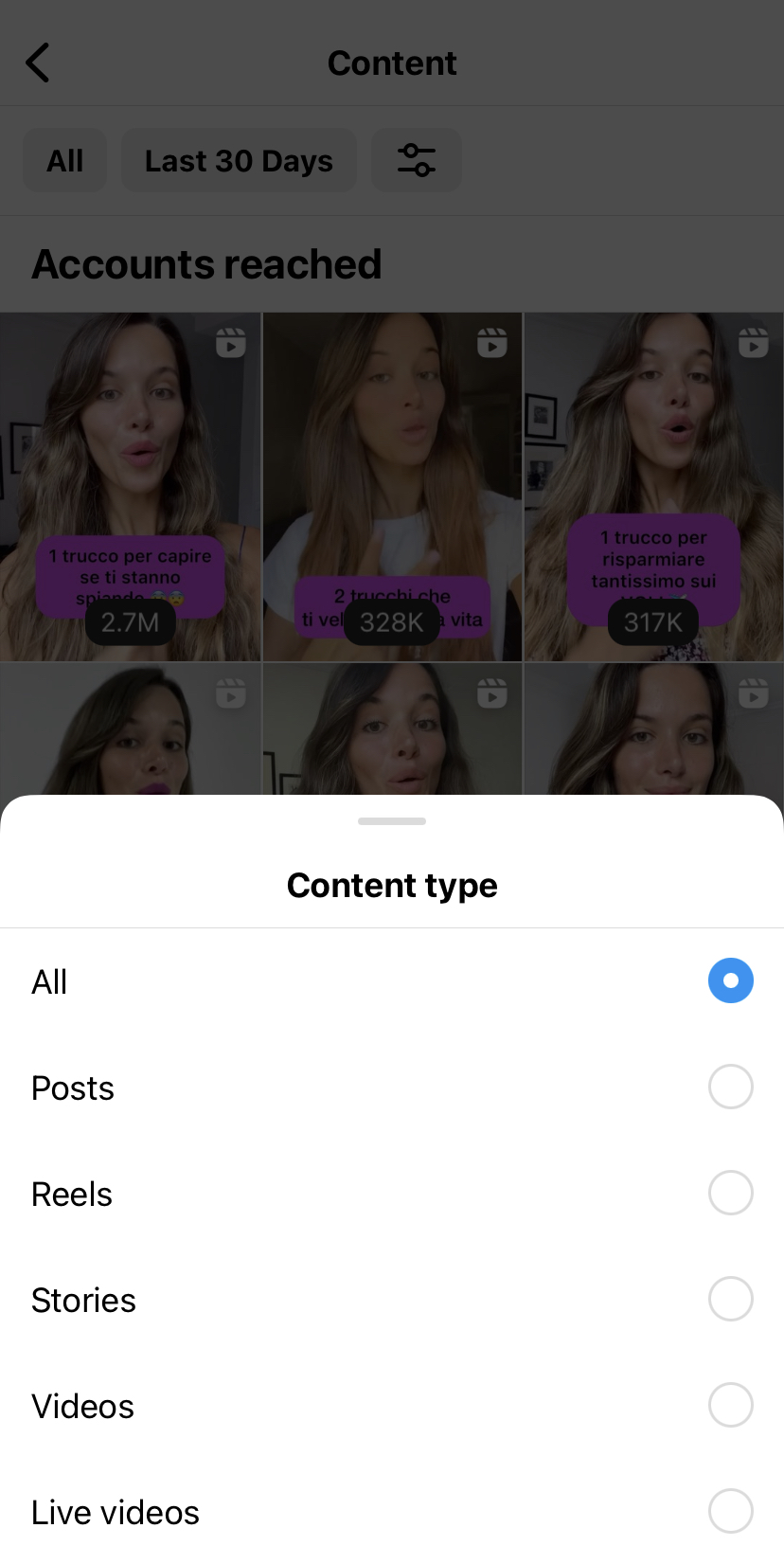Tap the All filter chip
Image resolution: width=784 pixels, height=1564 pixels.
pos(64,161)
